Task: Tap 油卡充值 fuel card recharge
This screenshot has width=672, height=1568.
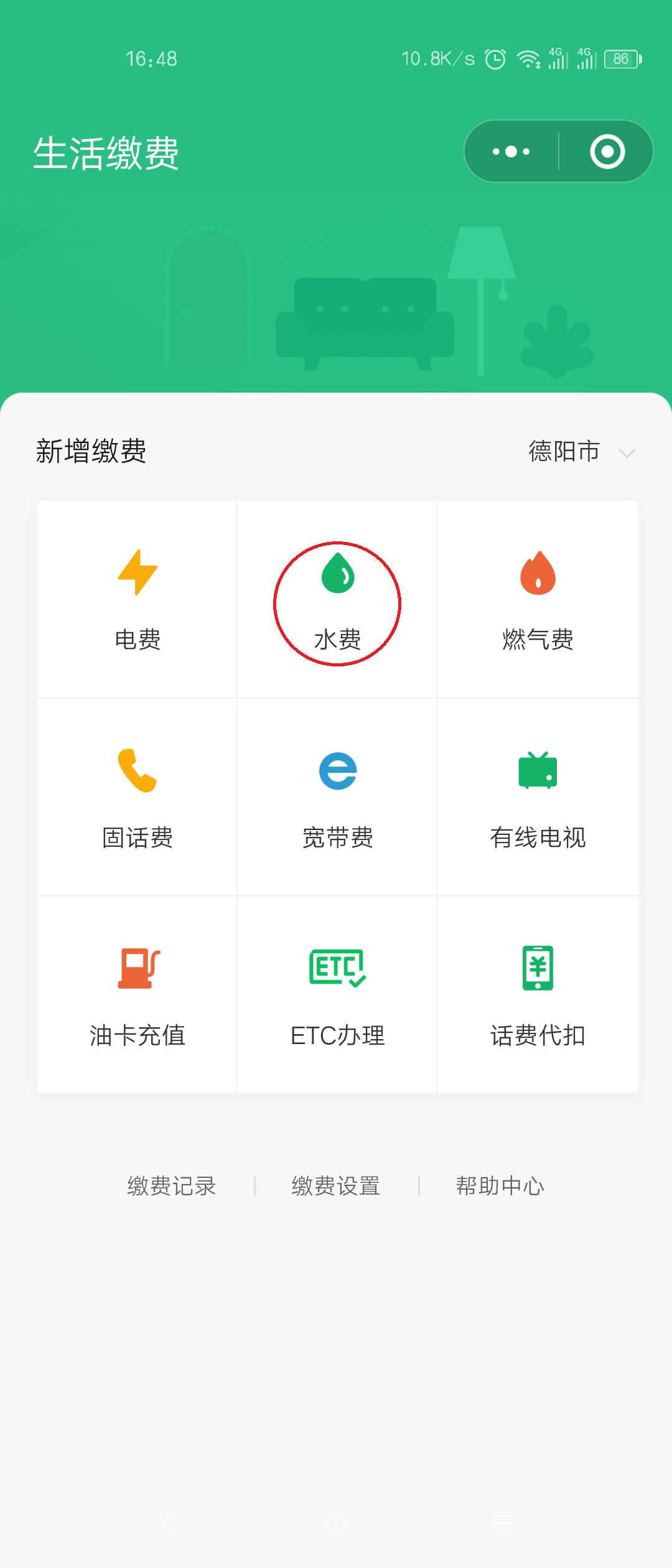Action: (x=138, y=995)
